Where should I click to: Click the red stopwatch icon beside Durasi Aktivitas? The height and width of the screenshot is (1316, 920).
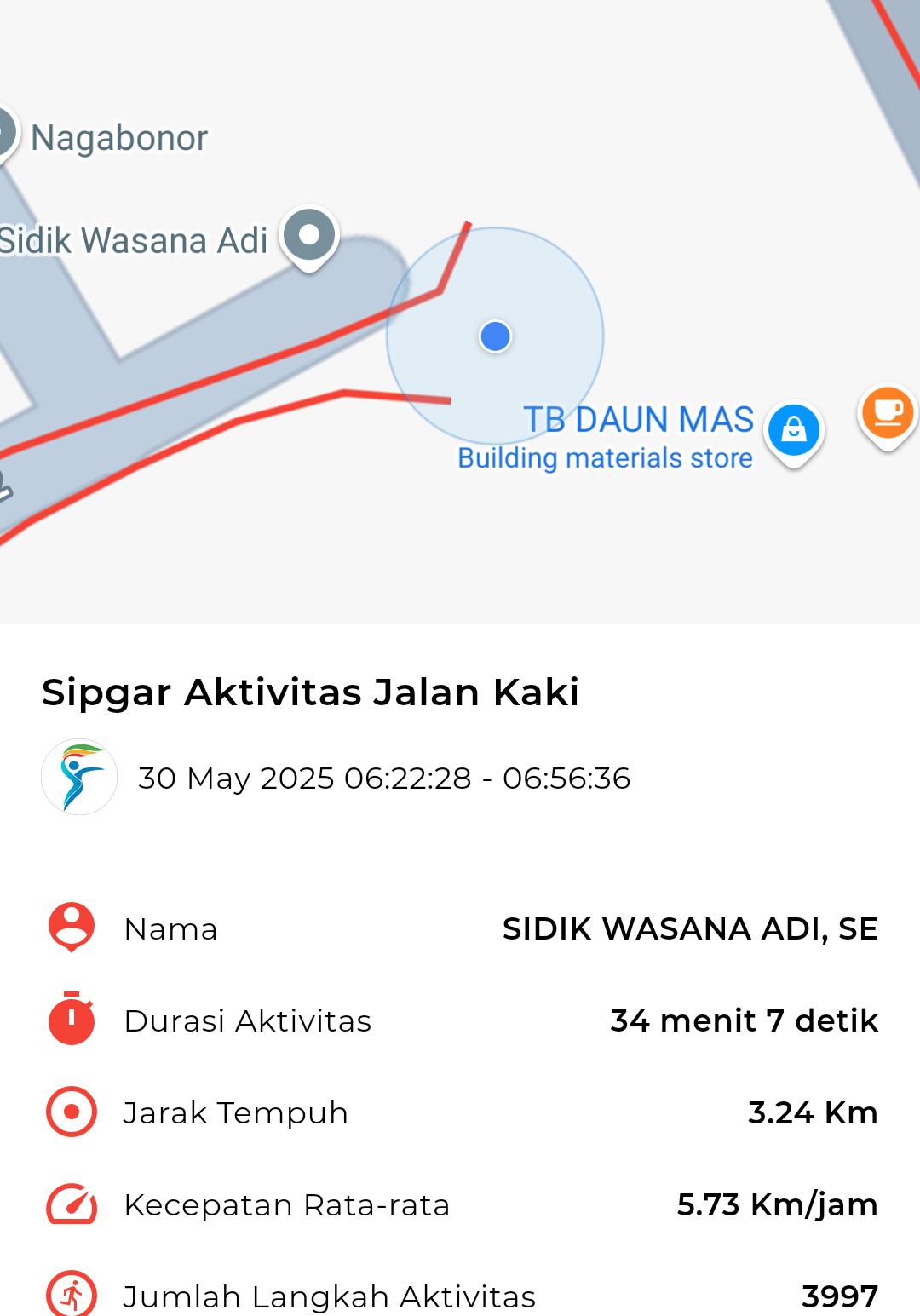(71, 1020)
